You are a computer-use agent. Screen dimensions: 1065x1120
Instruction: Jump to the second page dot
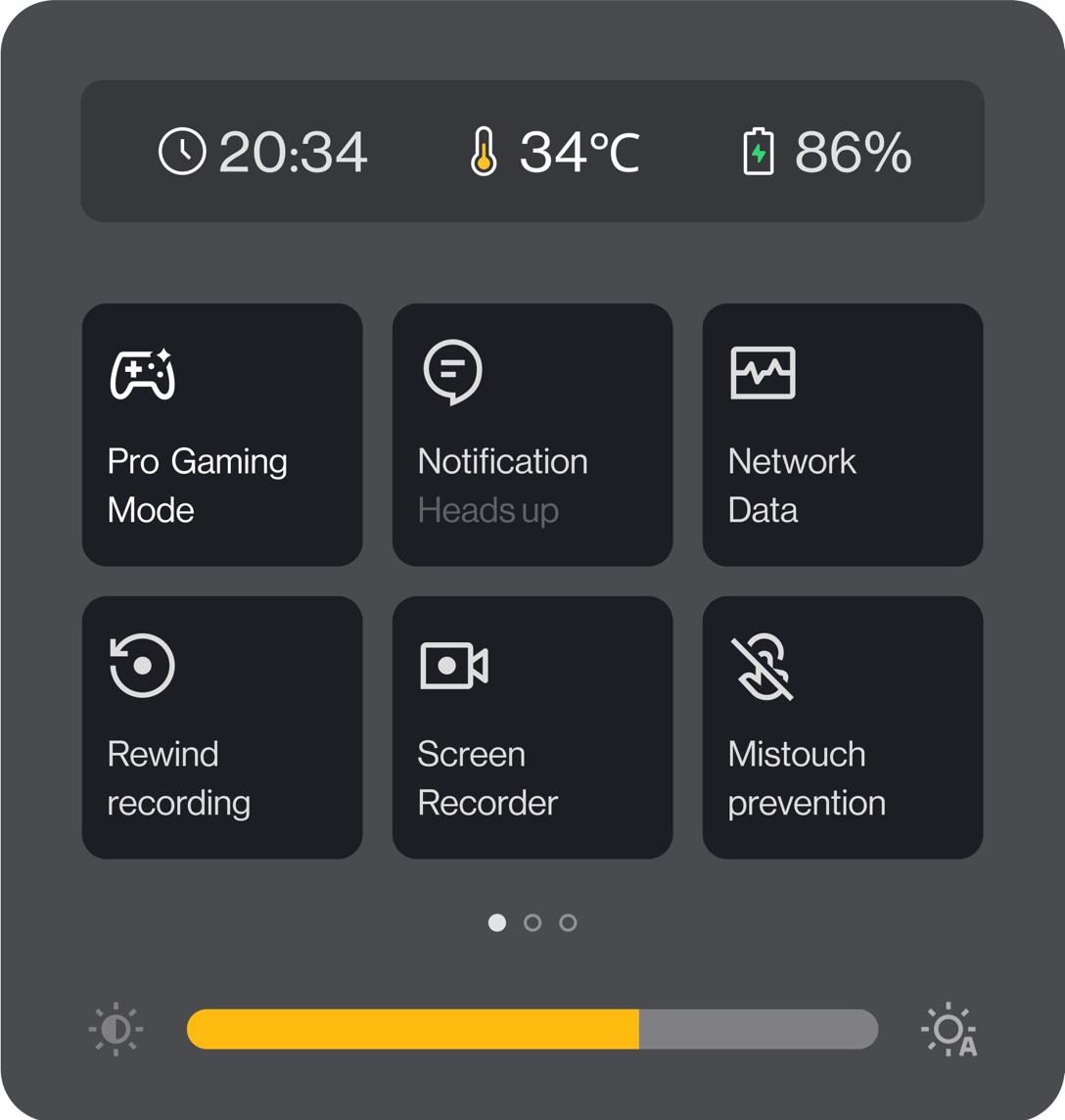click(532, 922)
